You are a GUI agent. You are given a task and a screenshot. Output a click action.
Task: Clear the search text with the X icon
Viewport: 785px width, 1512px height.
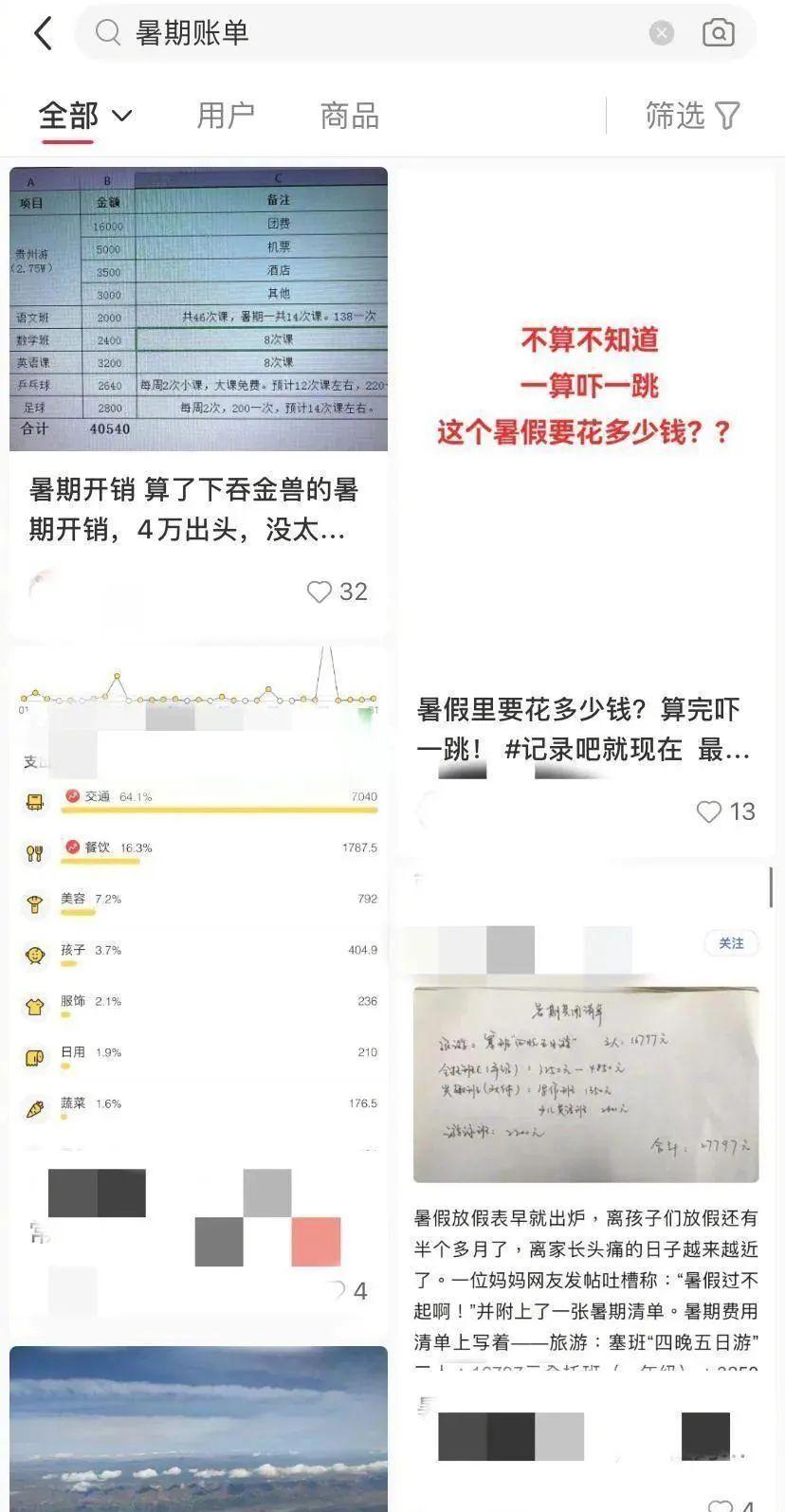point(662,33)
